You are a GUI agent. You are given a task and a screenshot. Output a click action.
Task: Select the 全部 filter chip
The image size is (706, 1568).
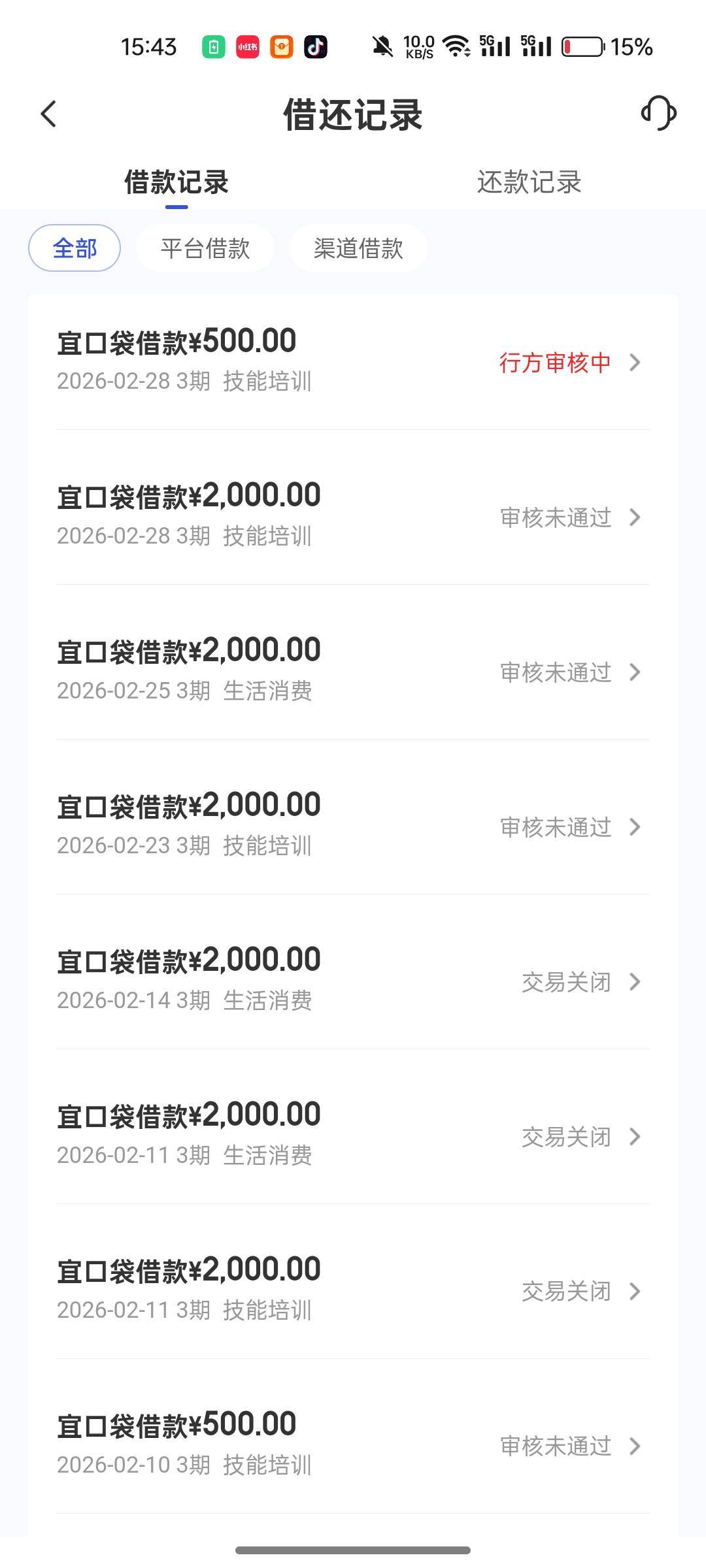75,248
